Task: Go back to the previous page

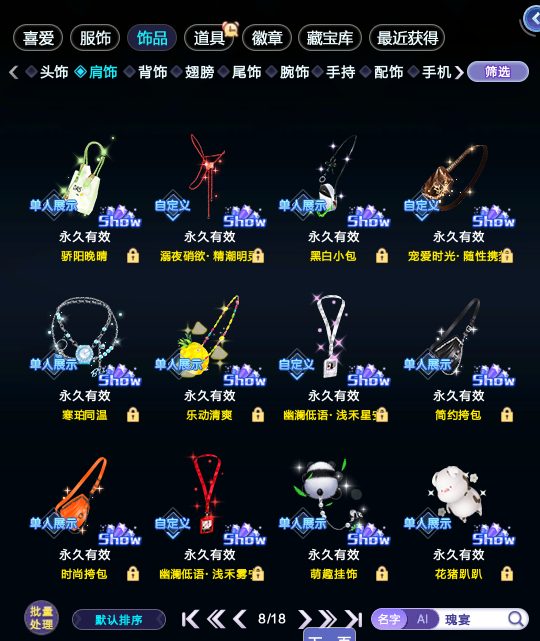Action: point(240,619)
